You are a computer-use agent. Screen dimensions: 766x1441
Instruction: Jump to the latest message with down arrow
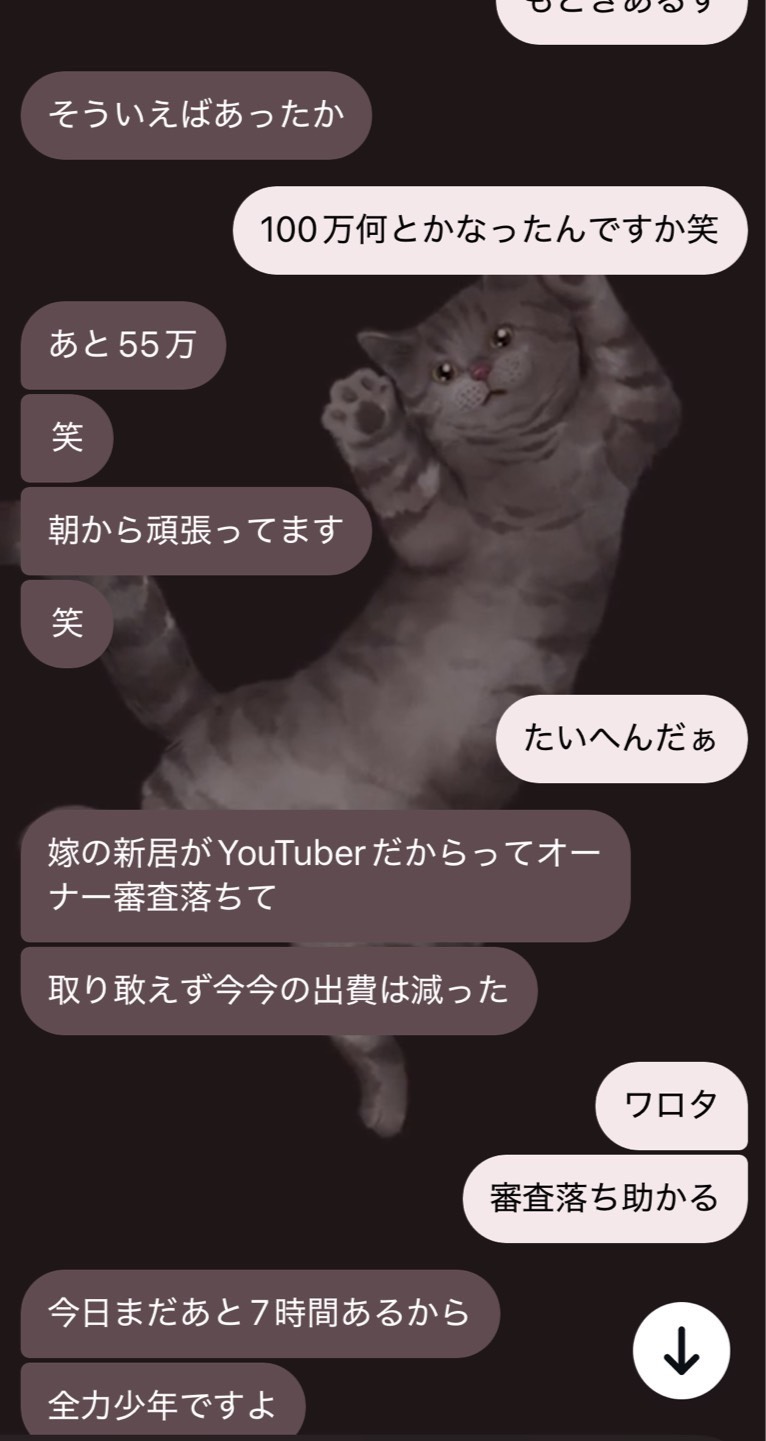point(681,1351)
